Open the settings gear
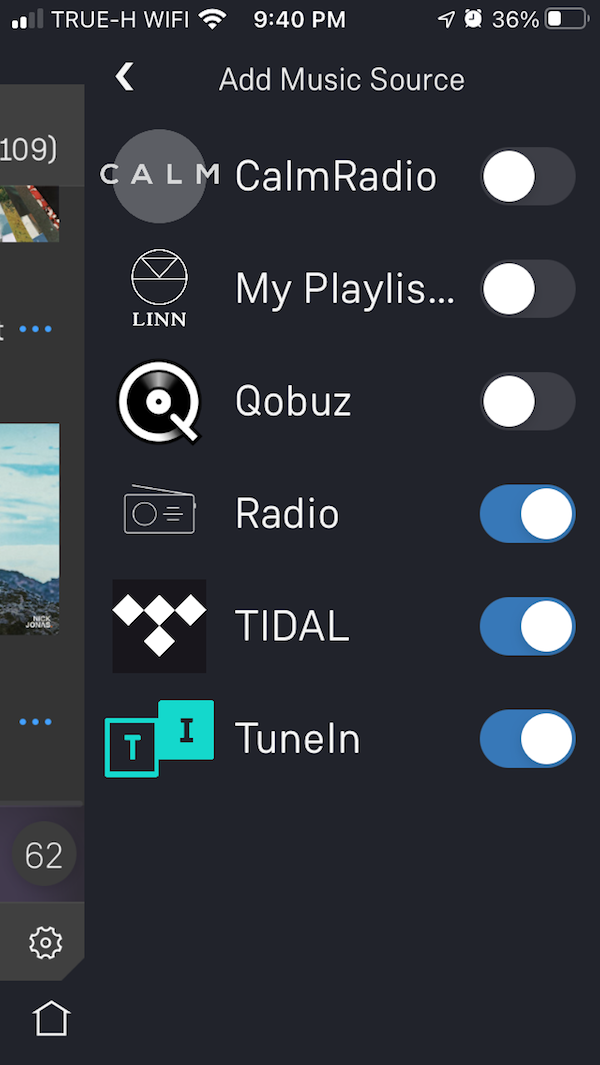Screen dimensions: 600x1065 pyautogui.click(x=46, y=942)
